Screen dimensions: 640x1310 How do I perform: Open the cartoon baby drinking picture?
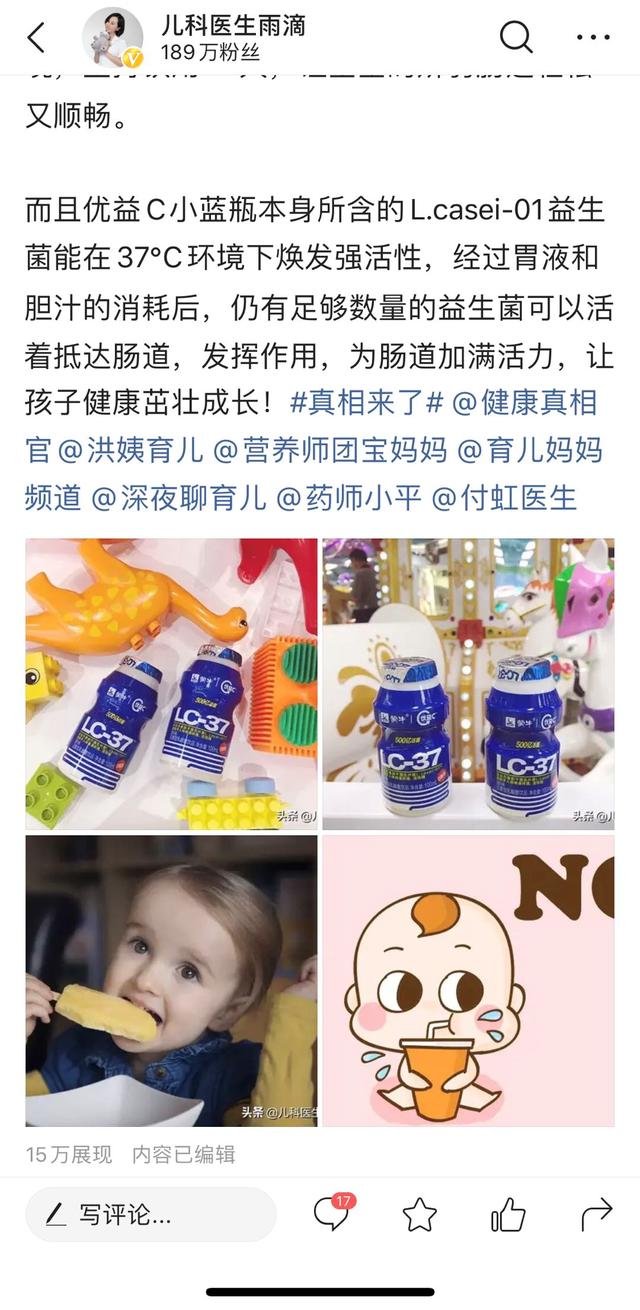(x=468, y=981)
